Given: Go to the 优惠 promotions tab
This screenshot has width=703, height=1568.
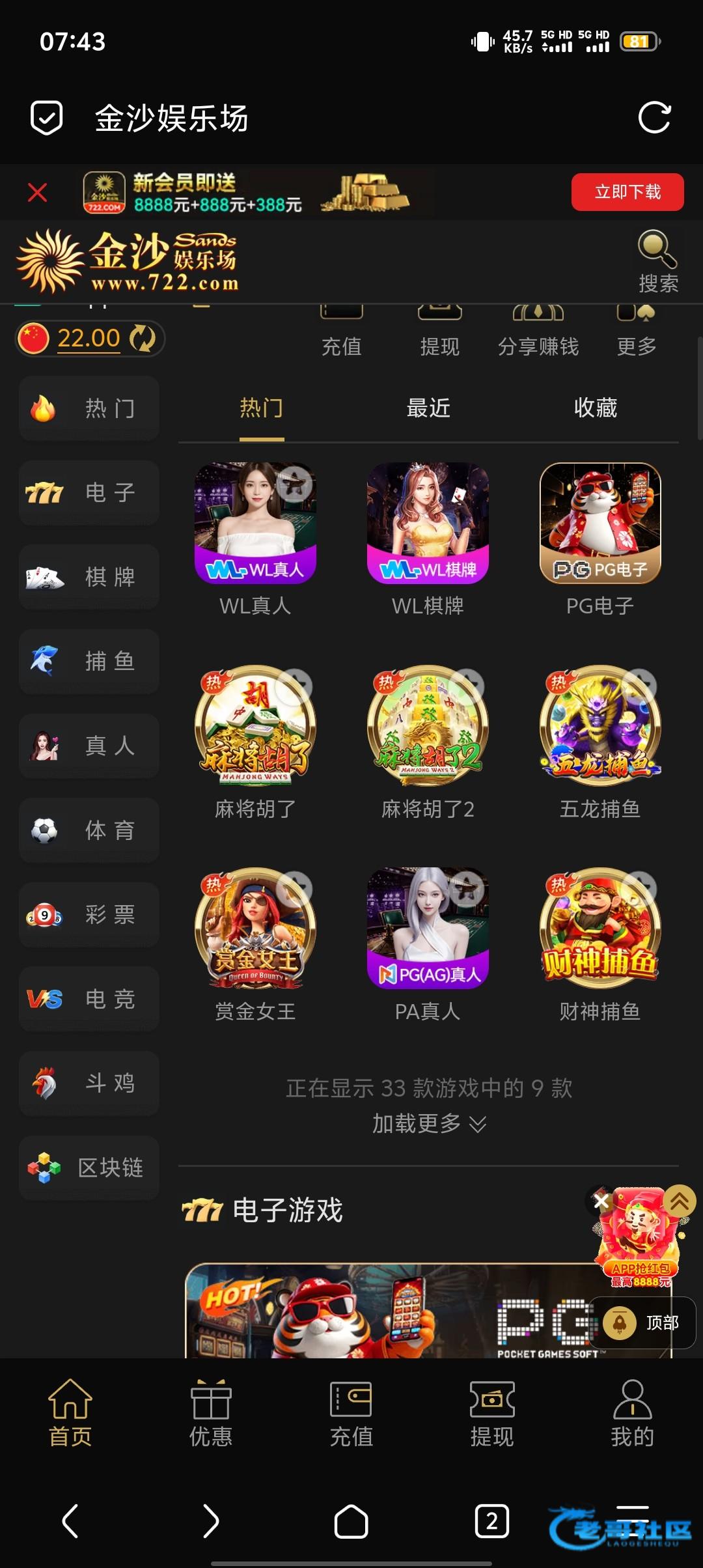Looking at the screenshot, I should [x=210, y=1412].
